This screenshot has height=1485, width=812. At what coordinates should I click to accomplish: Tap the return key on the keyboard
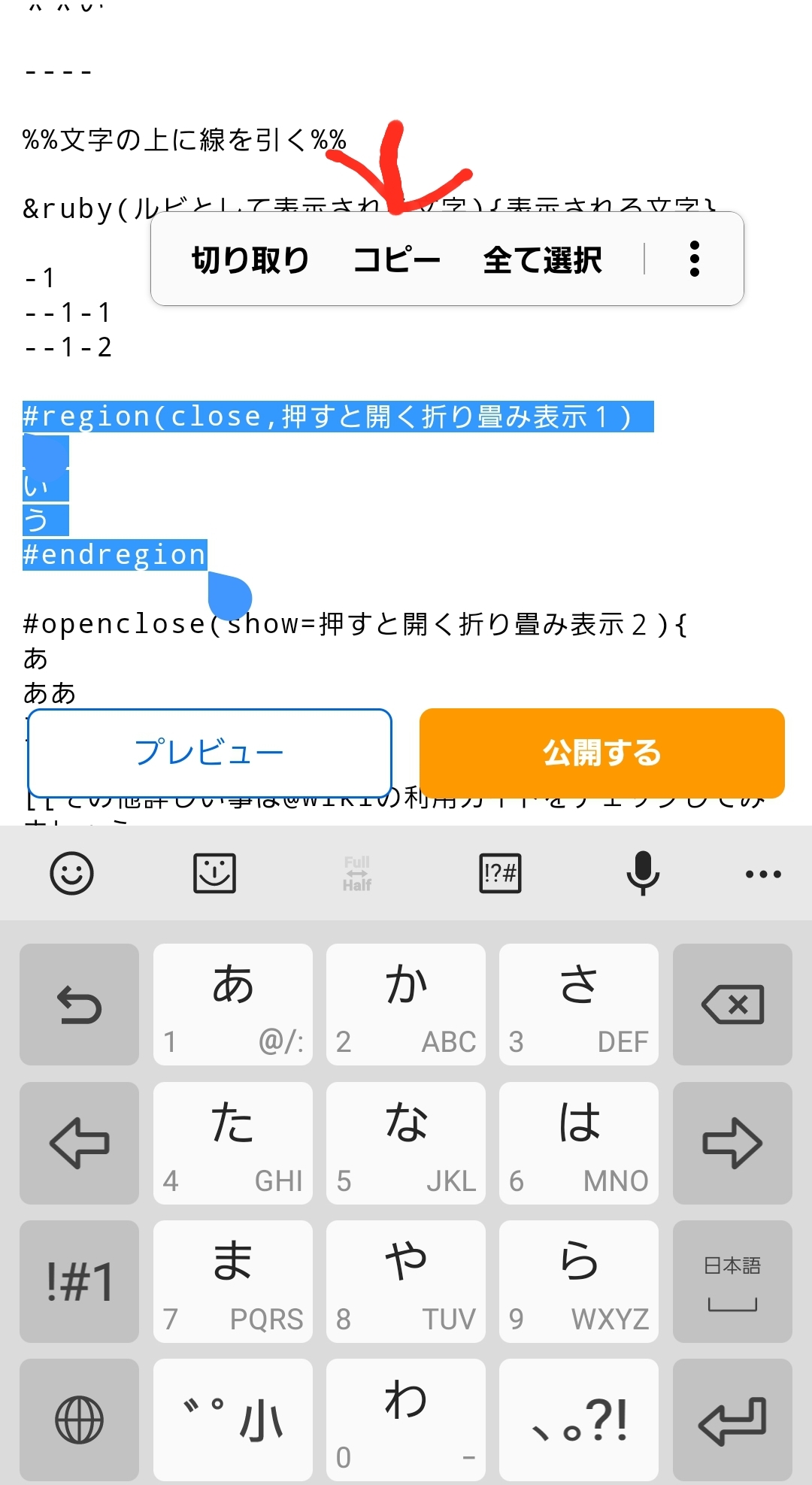click(732, 1420)
